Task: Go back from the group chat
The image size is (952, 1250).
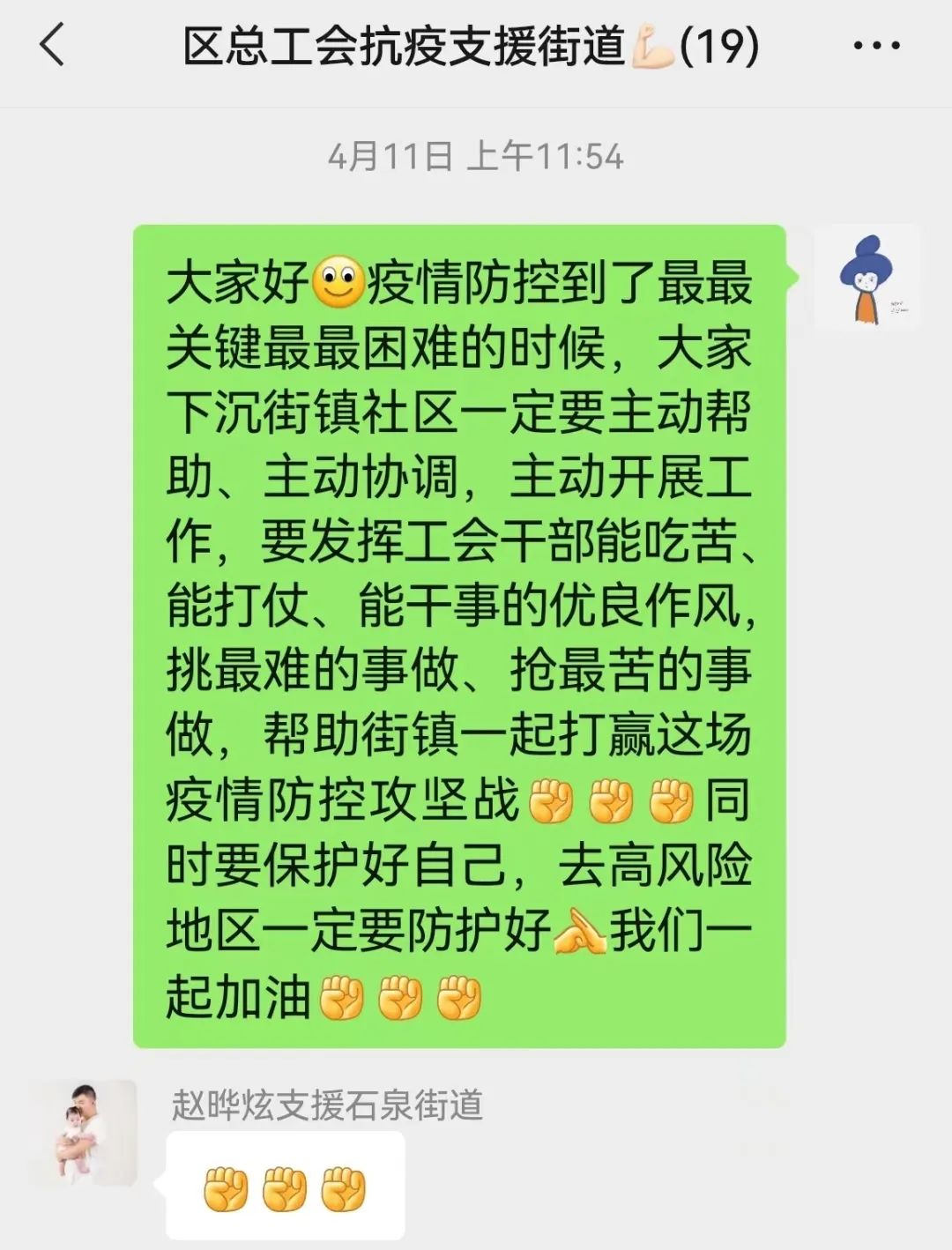Action: click(53, 46)
